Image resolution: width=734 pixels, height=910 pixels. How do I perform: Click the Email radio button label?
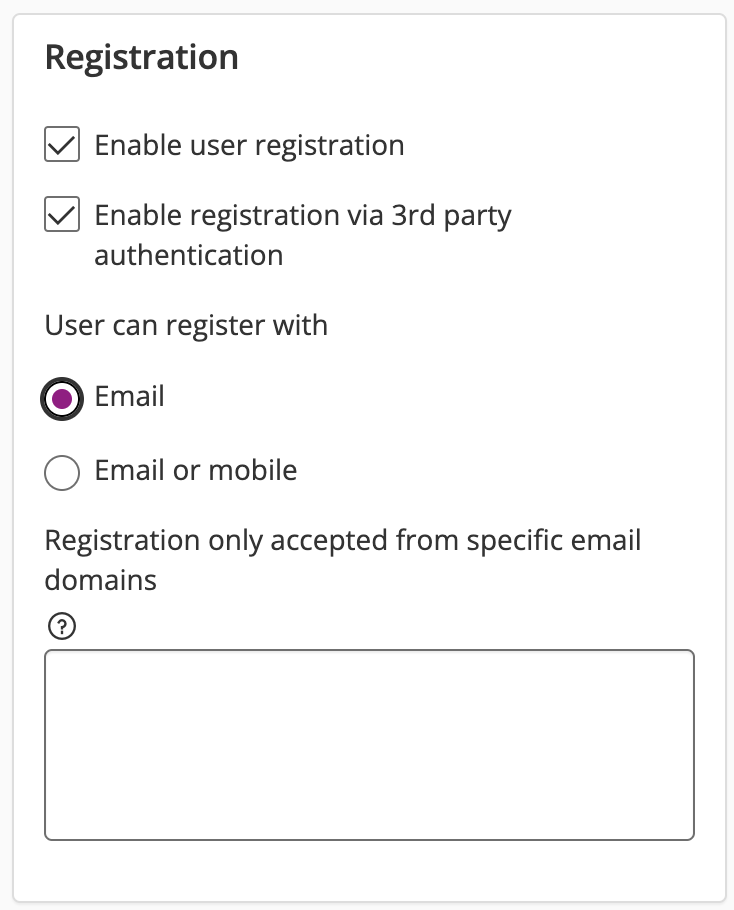click(x=128, y=397)
